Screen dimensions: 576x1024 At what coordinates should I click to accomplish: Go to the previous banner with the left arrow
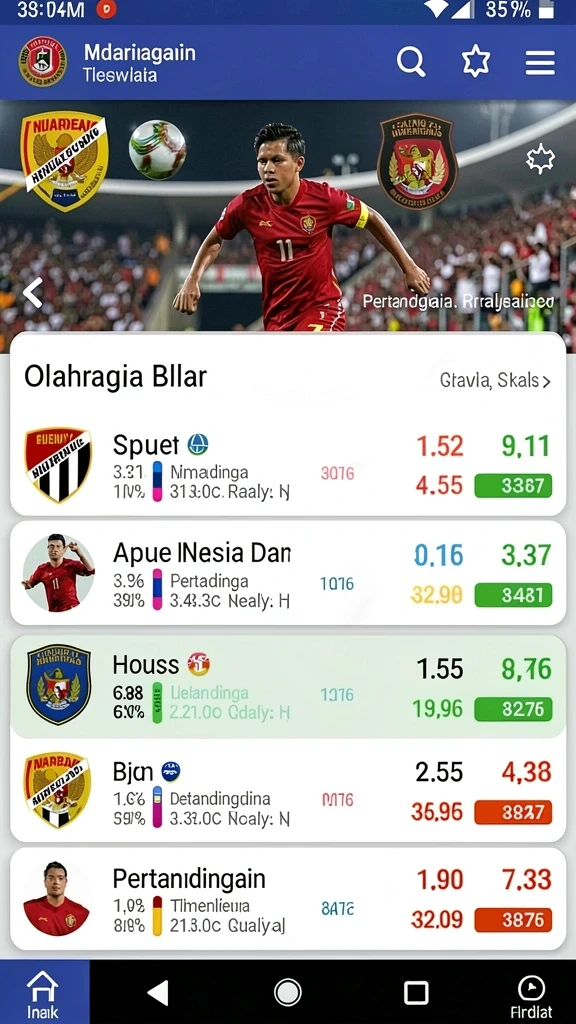(33, 292)
